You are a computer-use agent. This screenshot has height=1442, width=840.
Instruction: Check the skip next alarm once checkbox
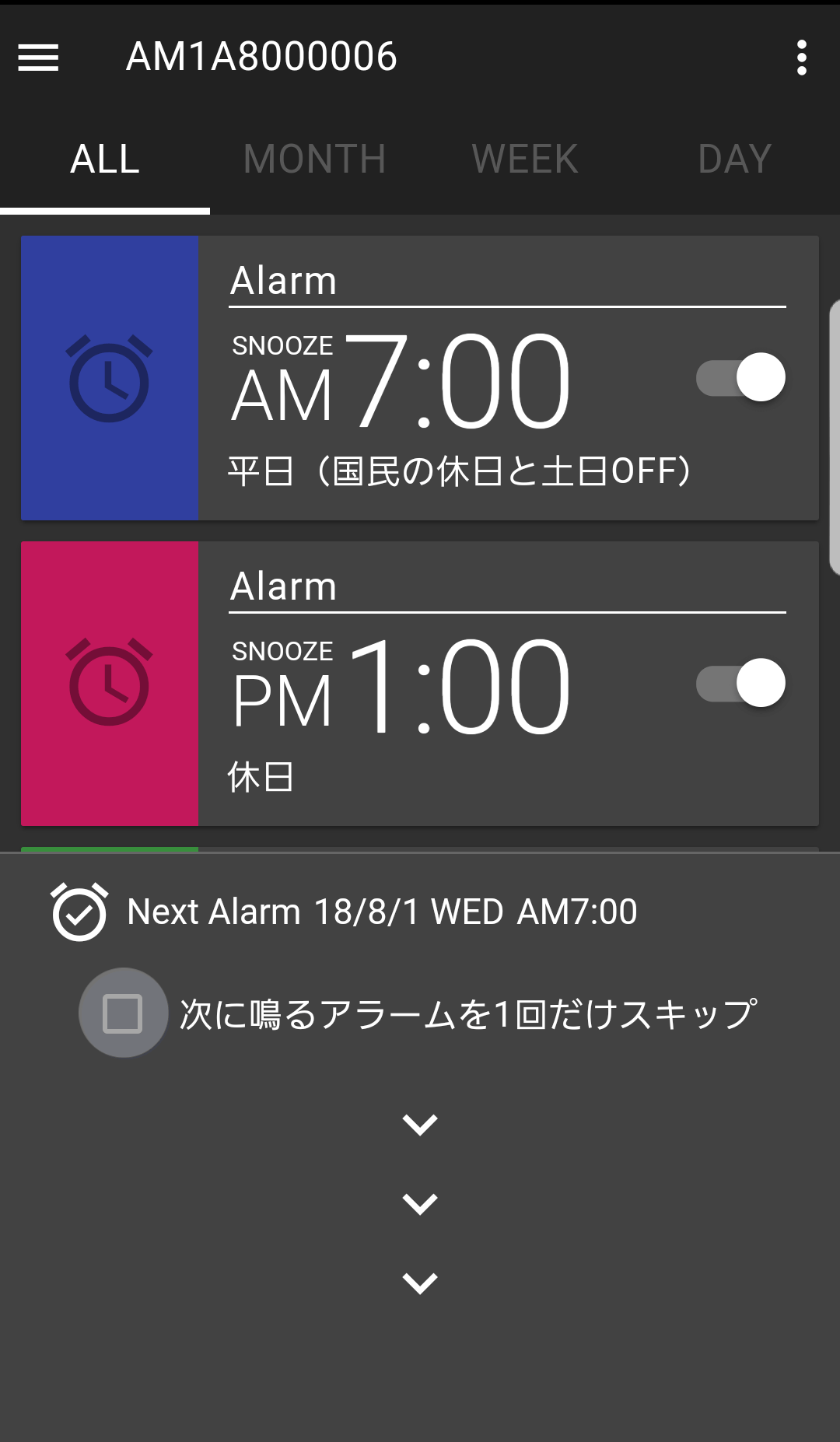pos(123,1013)
